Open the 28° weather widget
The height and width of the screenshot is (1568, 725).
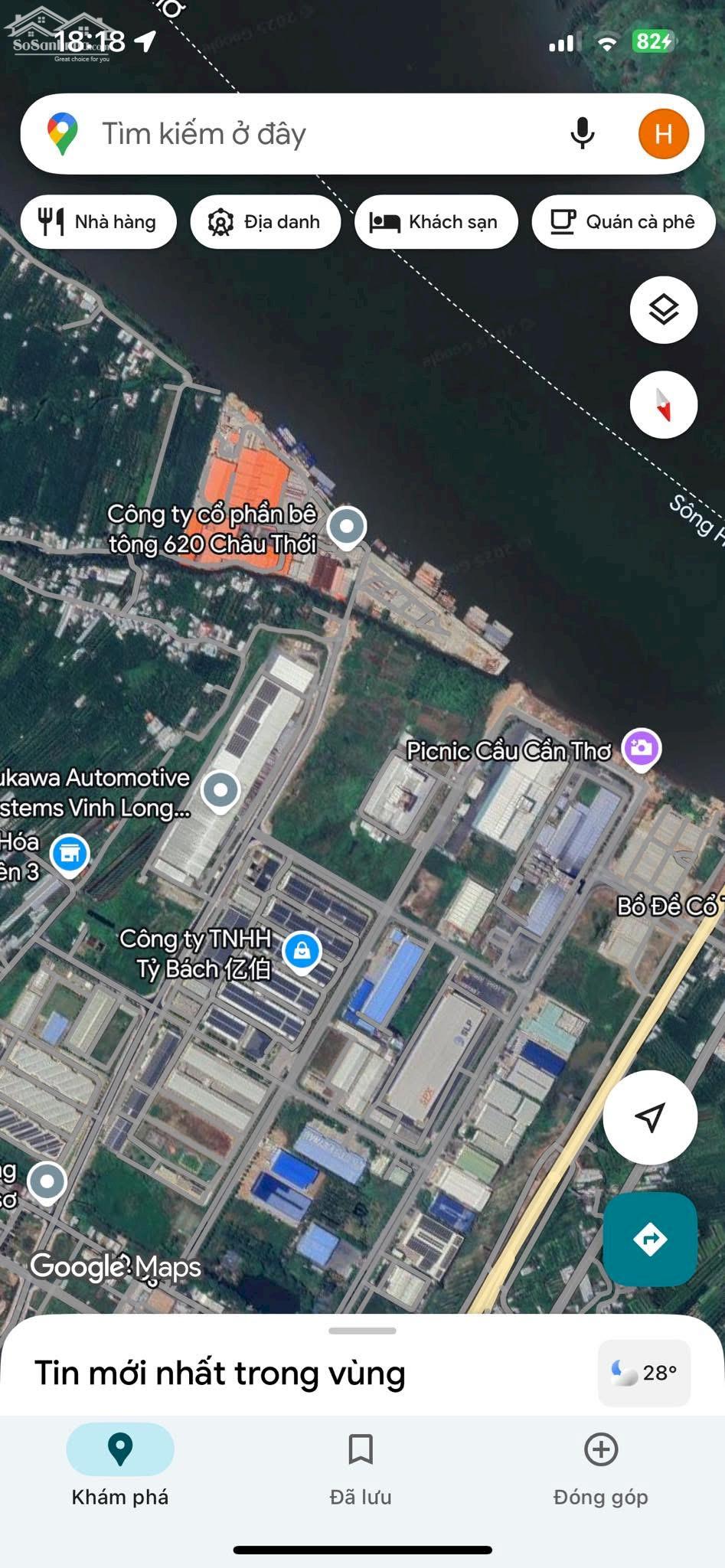click(x=644, y=1373)
